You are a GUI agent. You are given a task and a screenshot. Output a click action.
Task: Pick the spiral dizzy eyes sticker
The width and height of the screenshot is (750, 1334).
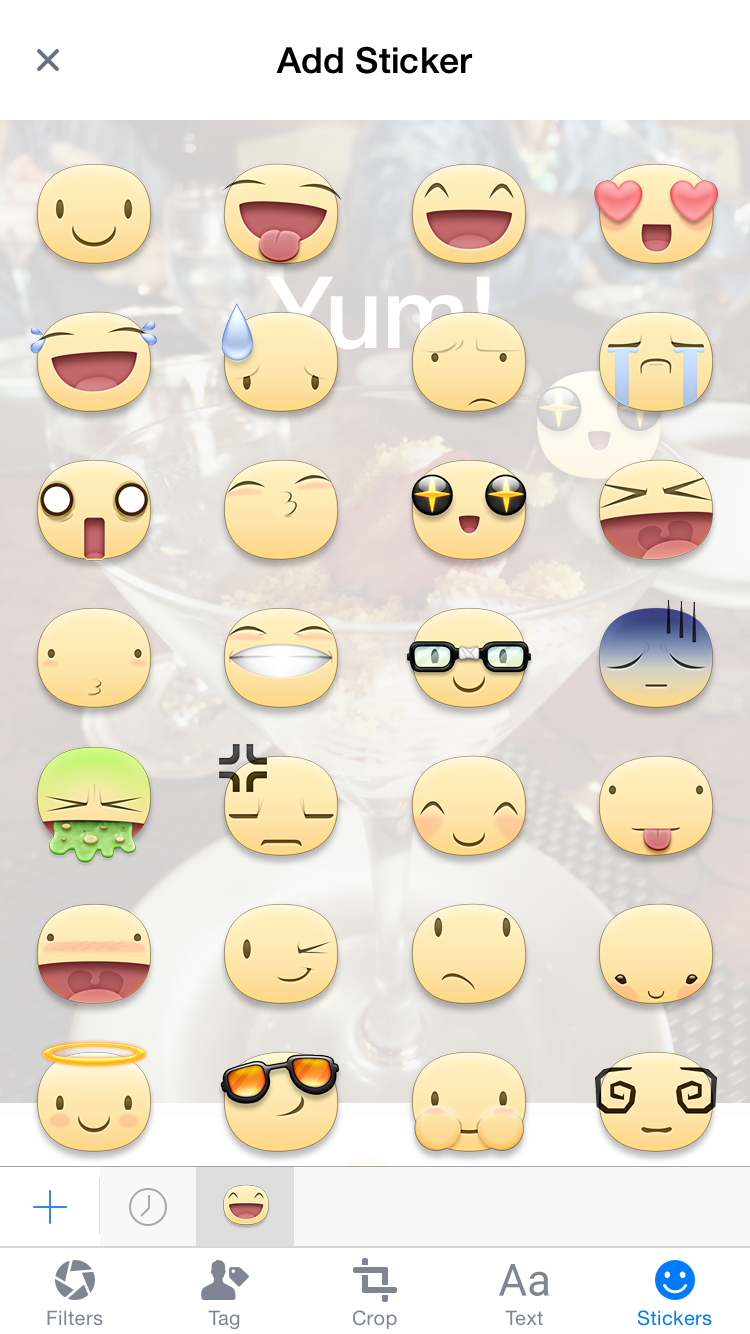tap(656, 1100)
